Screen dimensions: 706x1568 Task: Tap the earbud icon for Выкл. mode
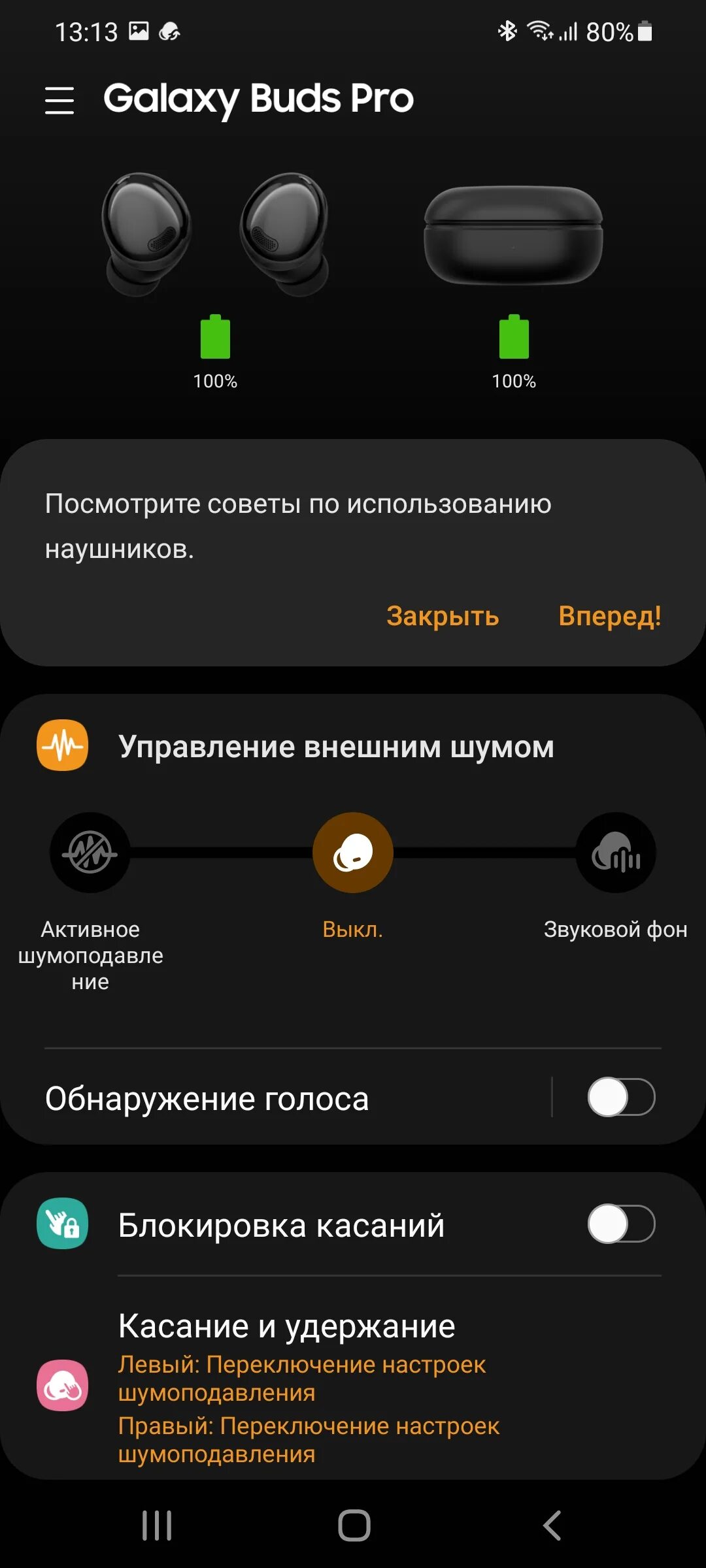click(x=353, y=853)
